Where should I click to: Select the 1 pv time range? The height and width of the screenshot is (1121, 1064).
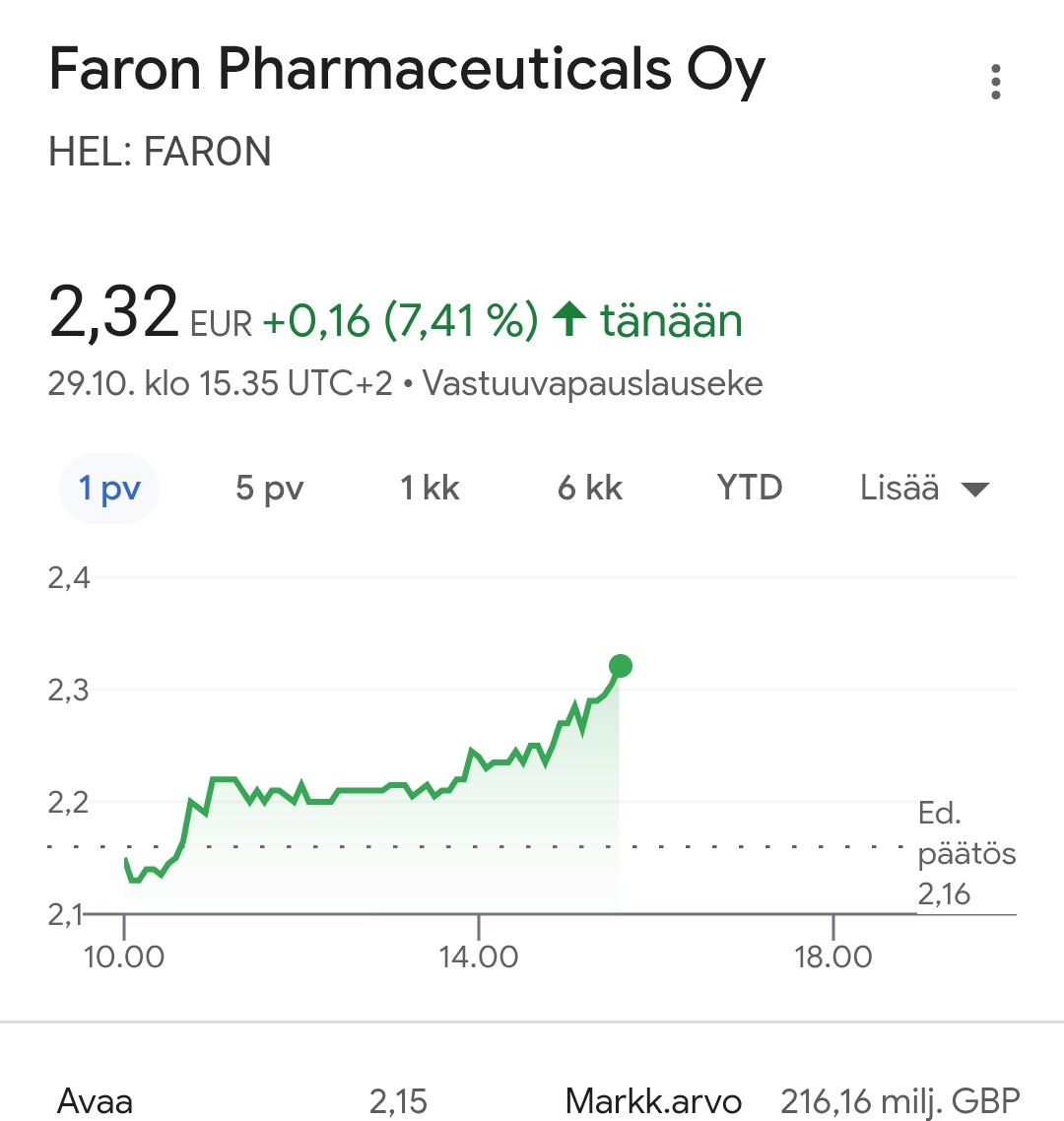(109, 489)
